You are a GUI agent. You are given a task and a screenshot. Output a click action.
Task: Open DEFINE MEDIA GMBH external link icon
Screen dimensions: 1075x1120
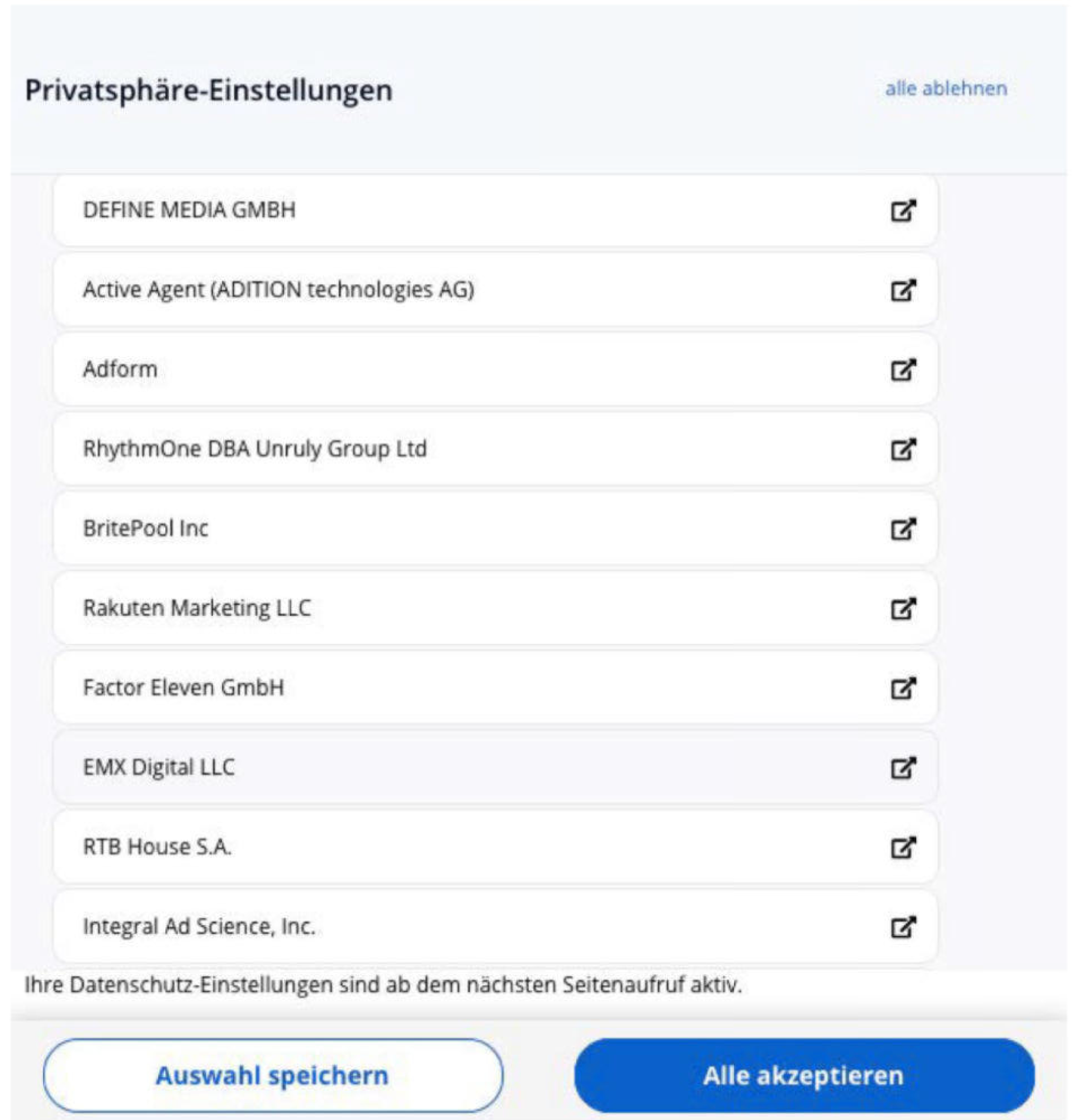coord(903,210)
